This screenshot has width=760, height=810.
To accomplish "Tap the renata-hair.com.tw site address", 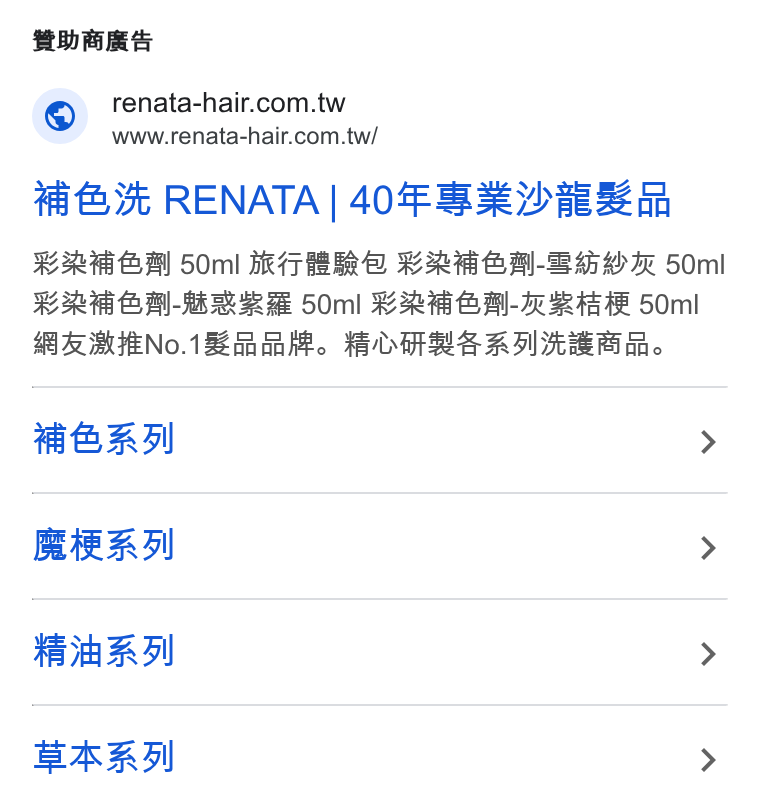I will pos(245,136).
